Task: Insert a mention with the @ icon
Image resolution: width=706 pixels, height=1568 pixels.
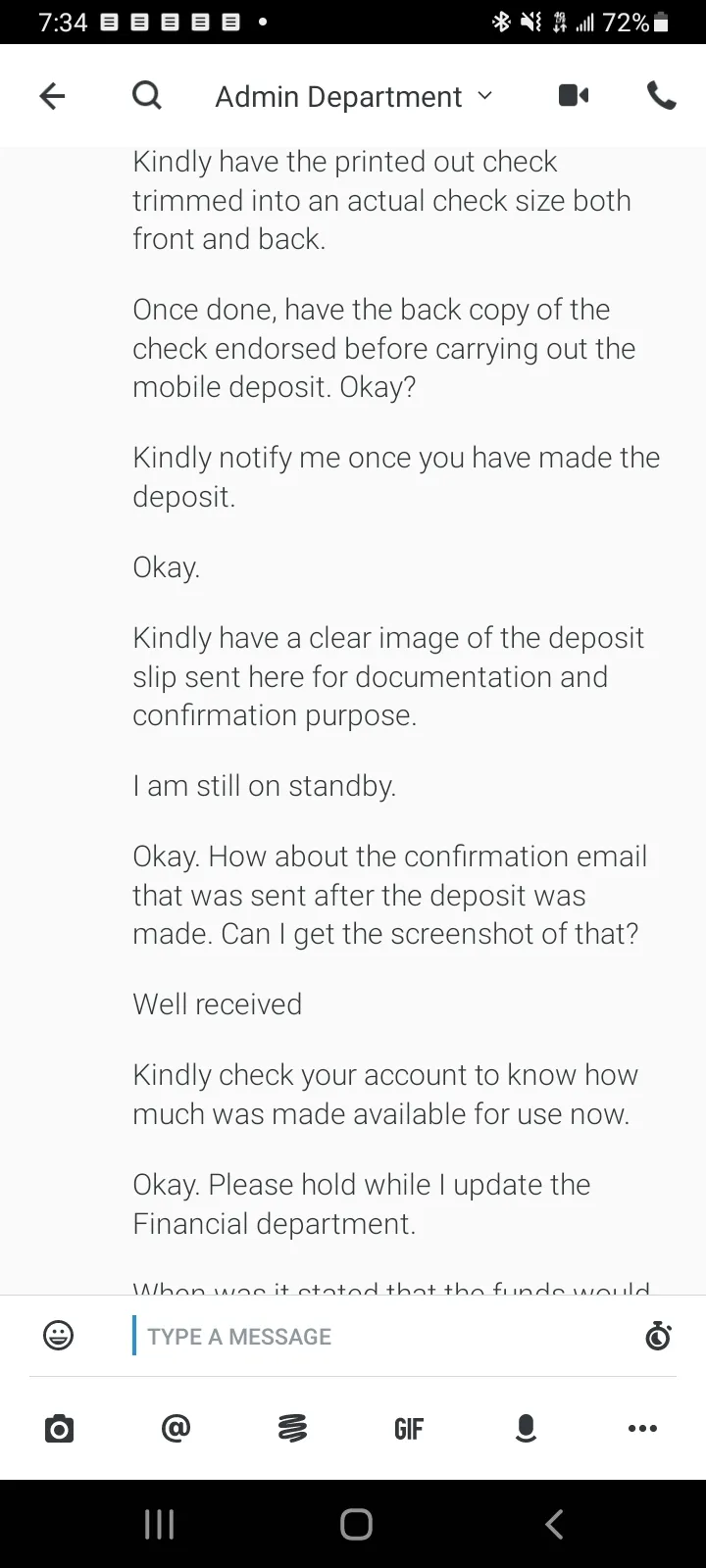Action: [176, 1428]
